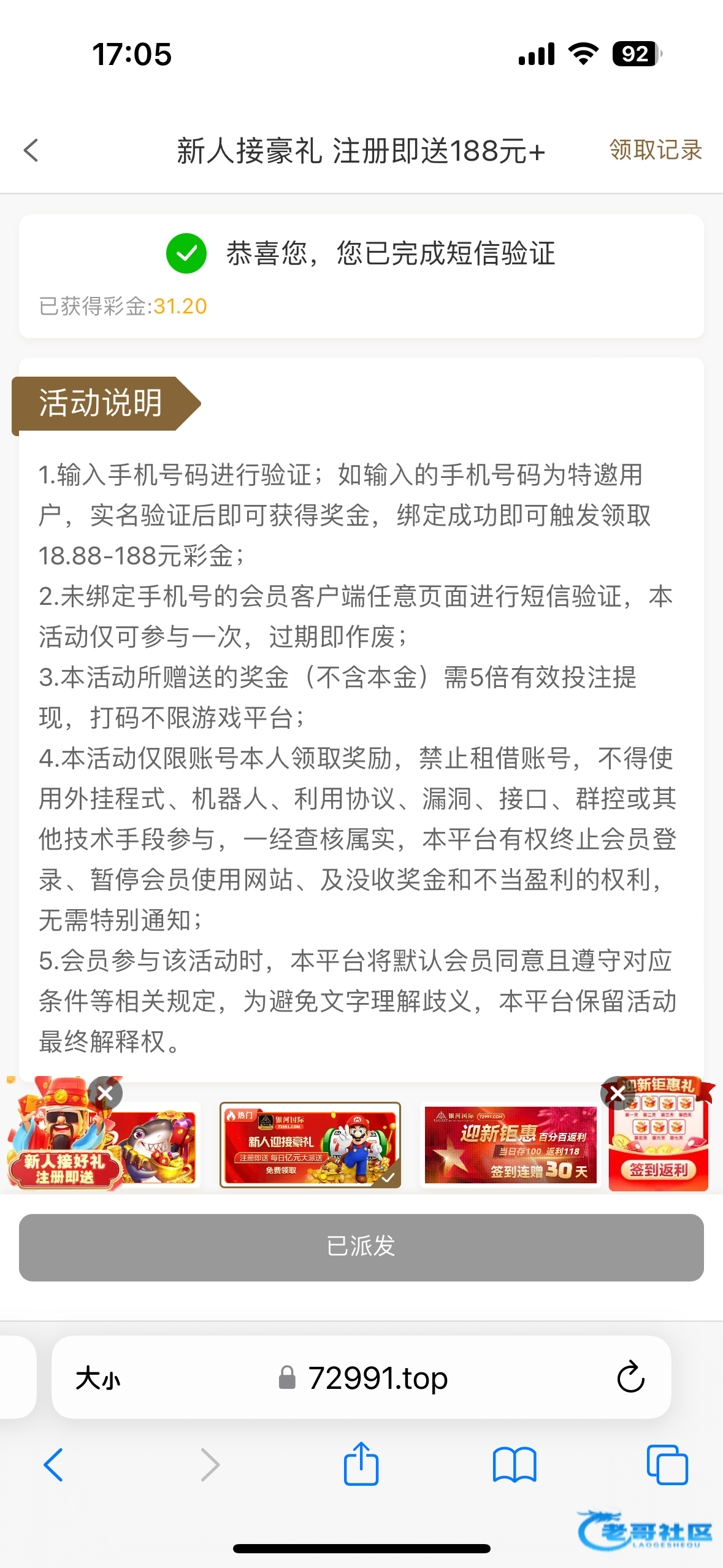Dismiss the 新人接好礼 floating banner

coord(105,1093)
